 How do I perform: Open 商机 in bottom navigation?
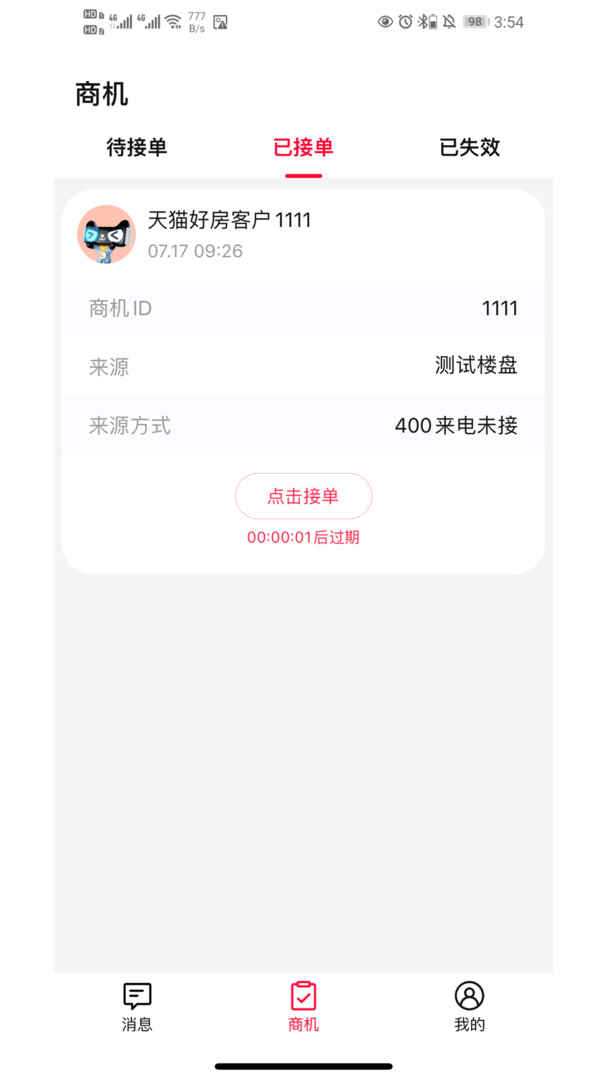[x=303, y=1005]
